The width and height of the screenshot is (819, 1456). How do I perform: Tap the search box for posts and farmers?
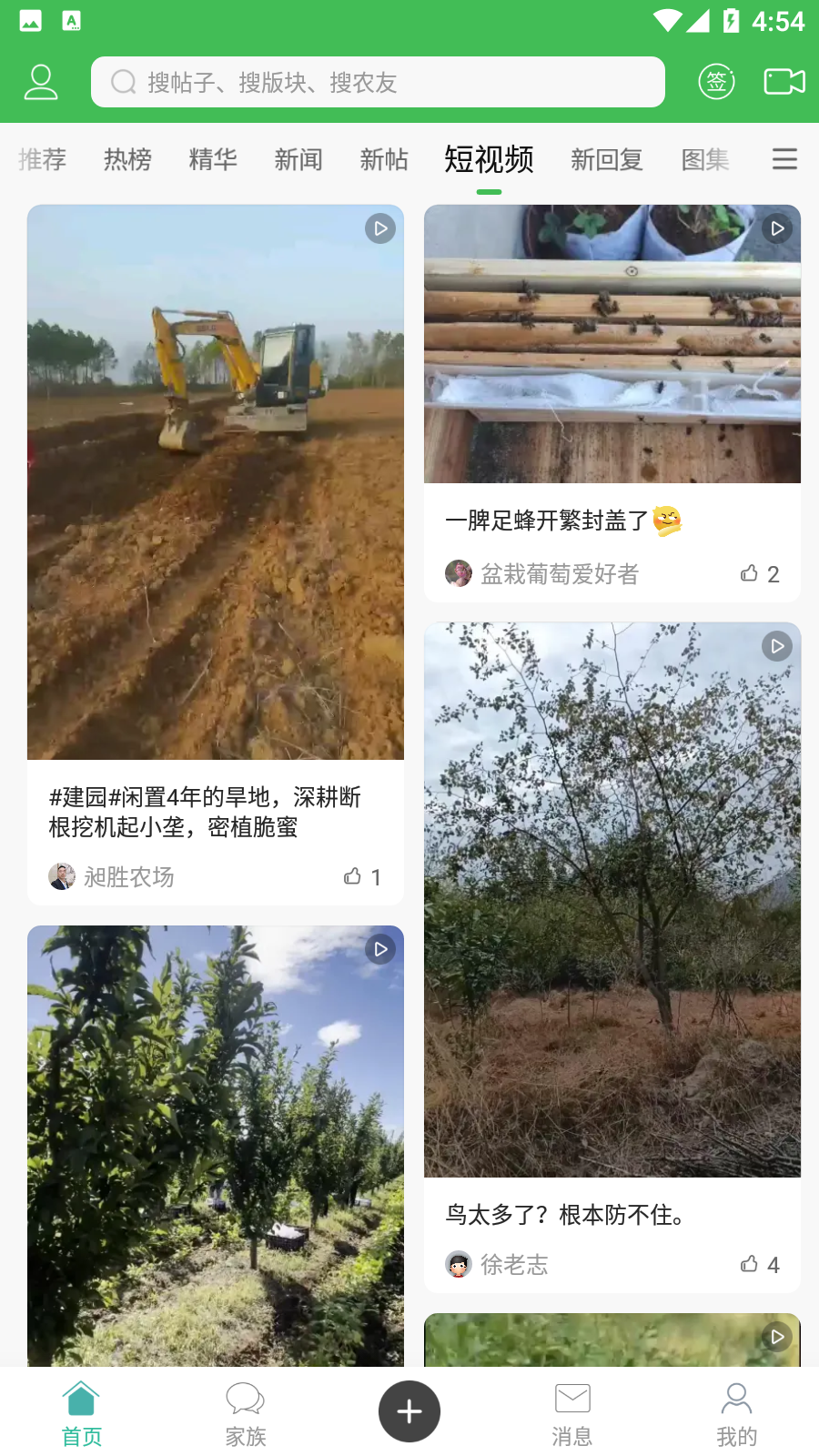pyautogui.click(x=378, y=82)
